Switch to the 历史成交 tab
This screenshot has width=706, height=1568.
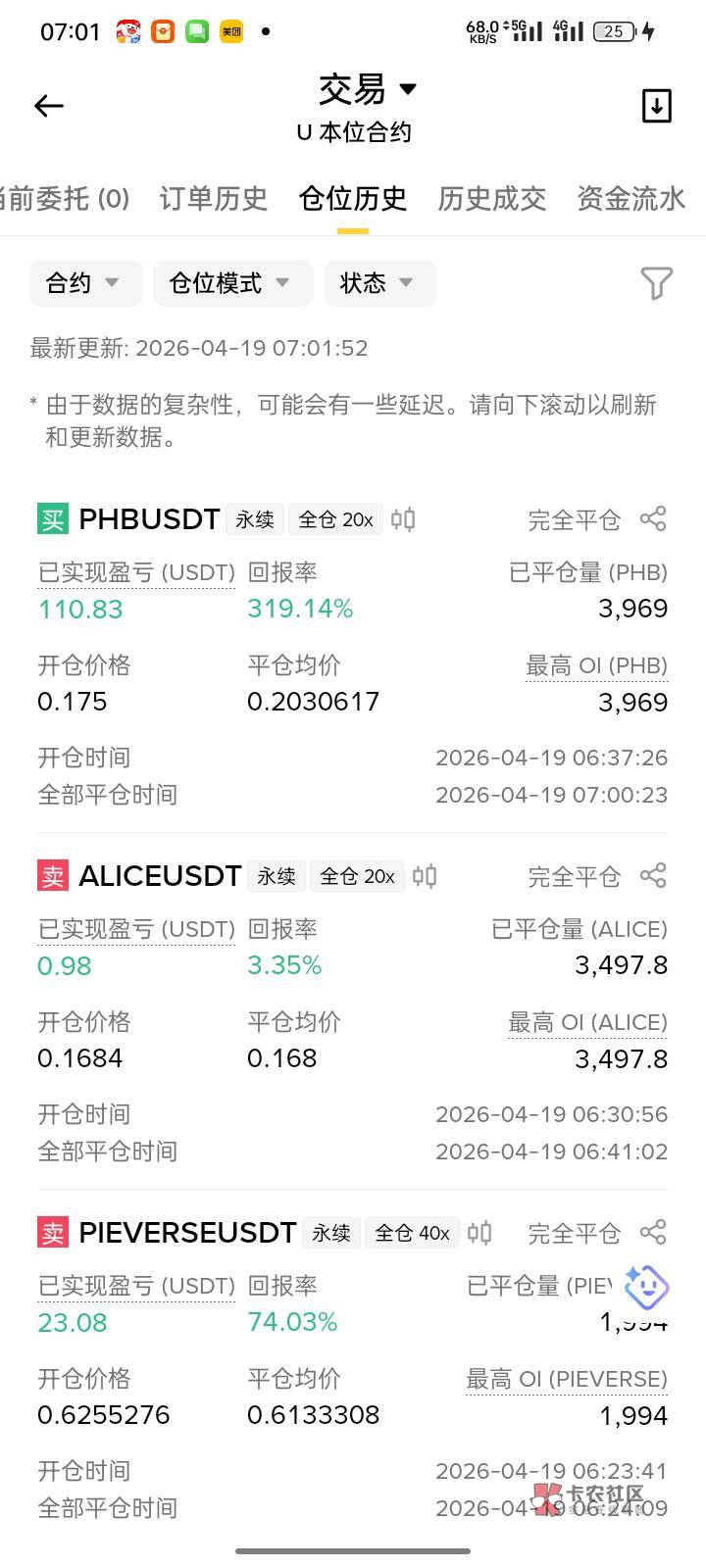point(491,199)
